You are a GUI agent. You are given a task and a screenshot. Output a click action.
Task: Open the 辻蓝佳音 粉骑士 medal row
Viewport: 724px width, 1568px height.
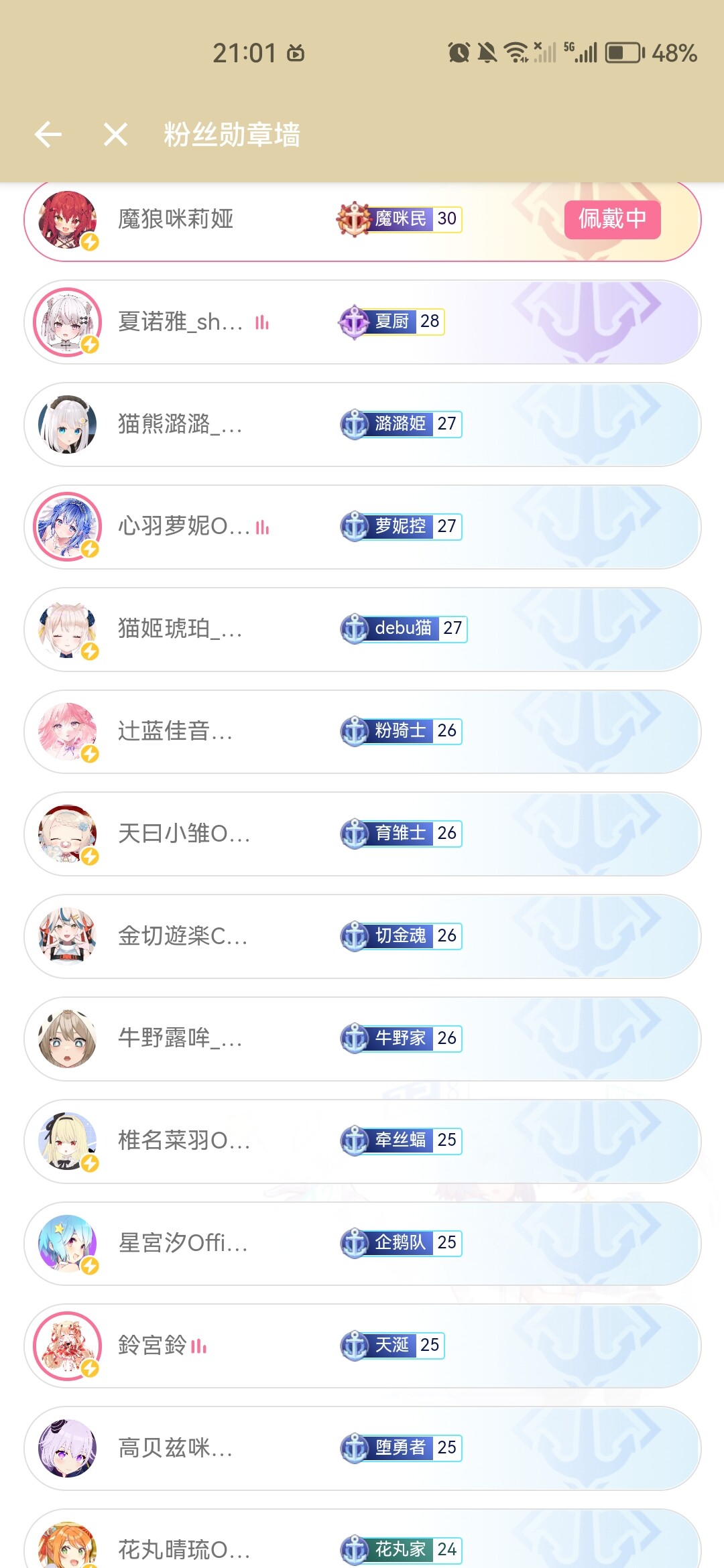(x=363, y=732)
